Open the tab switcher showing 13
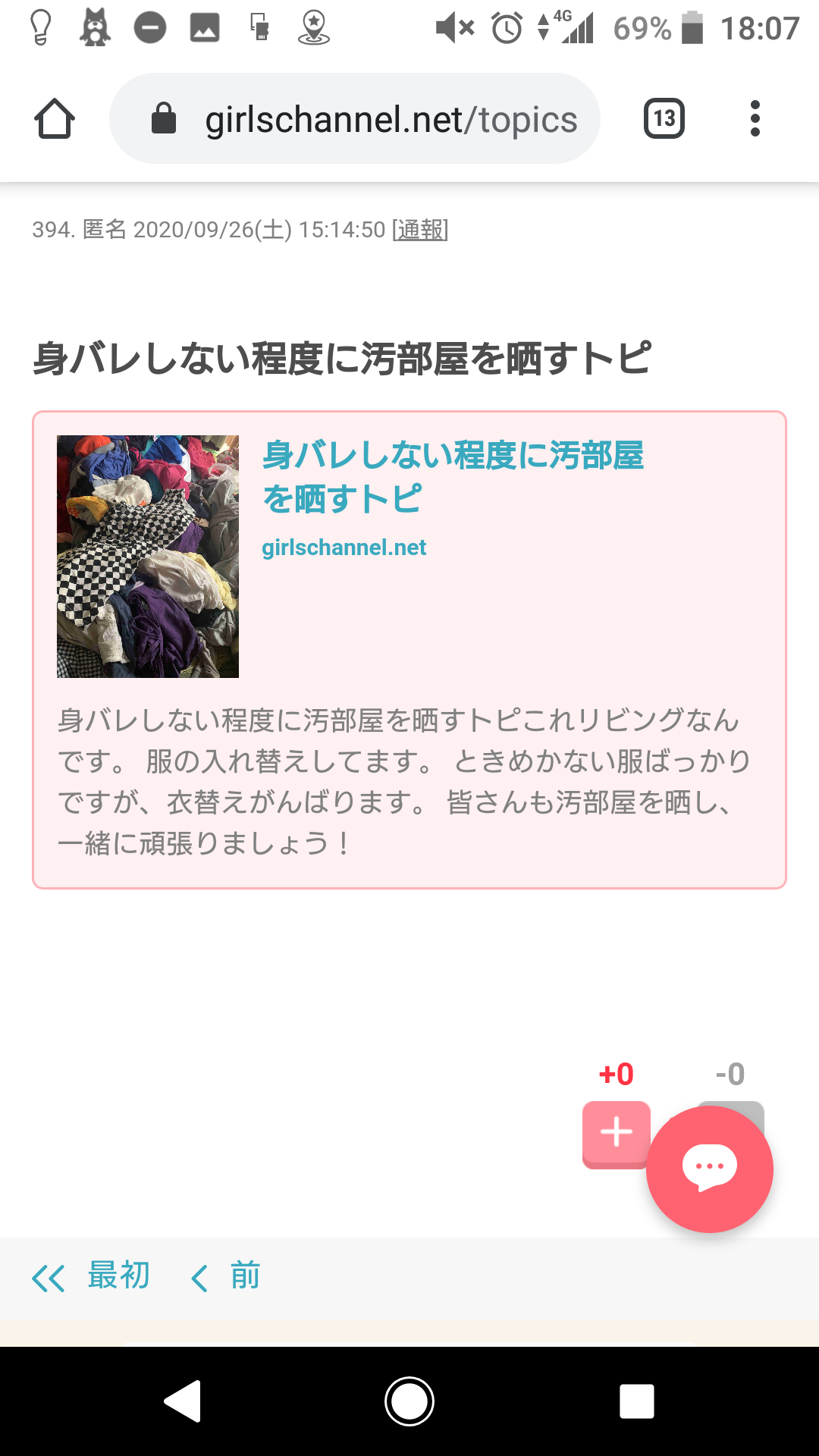Screen dimensions: 819x1456 click(x=664, y=118)
